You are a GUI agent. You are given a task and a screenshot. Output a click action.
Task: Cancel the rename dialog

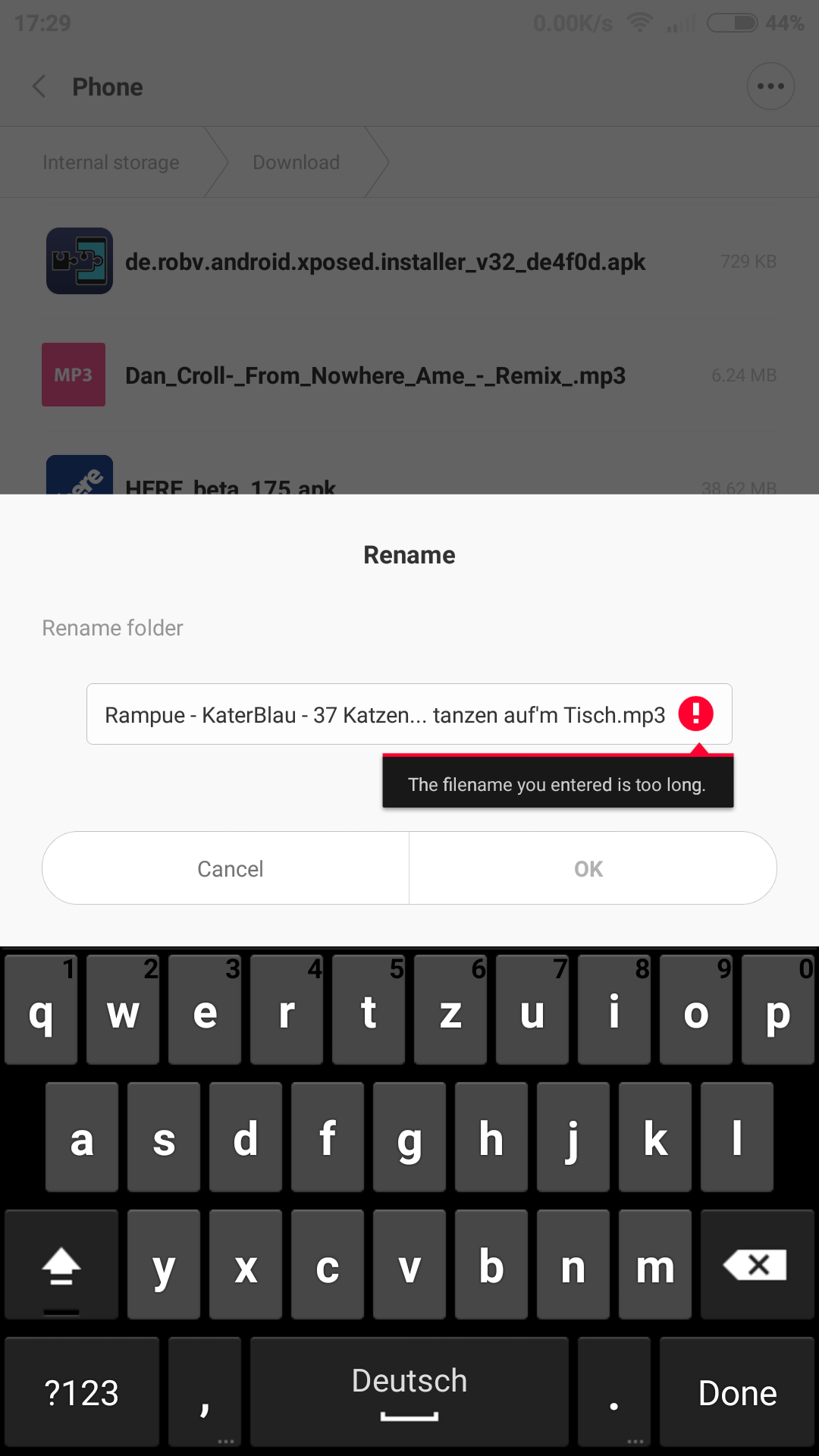click(226, 868)
